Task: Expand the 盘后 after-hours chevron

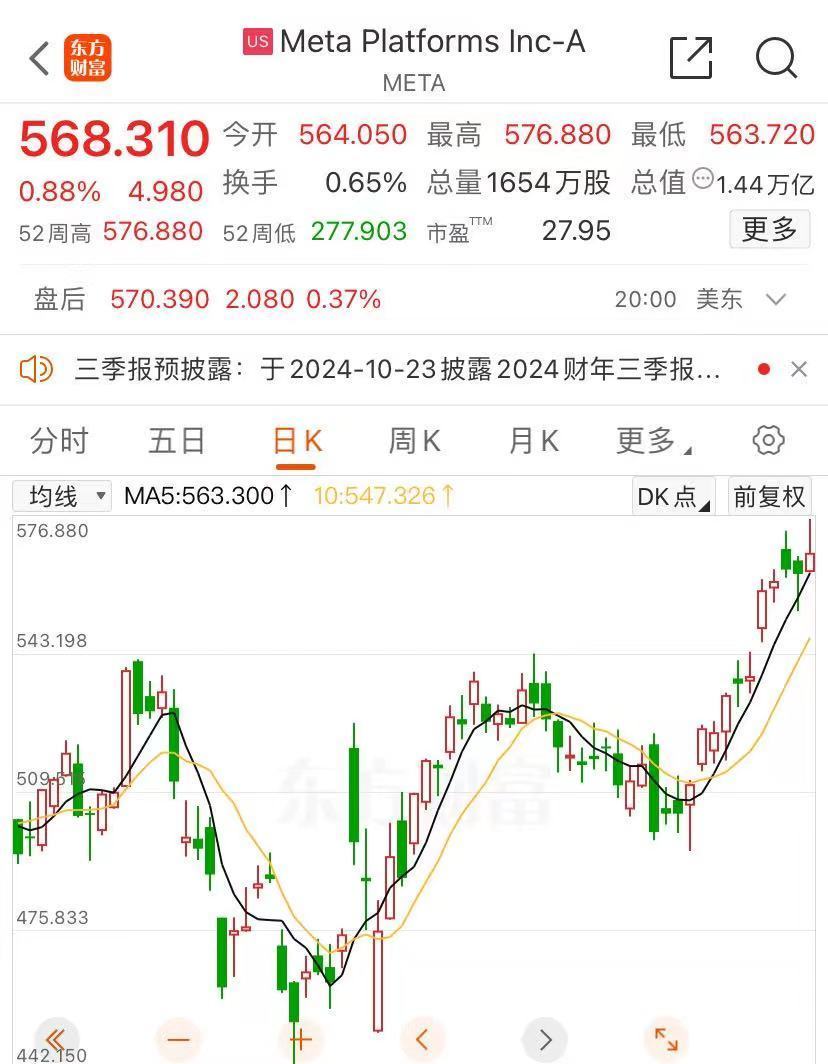Action: pos(774,298)
